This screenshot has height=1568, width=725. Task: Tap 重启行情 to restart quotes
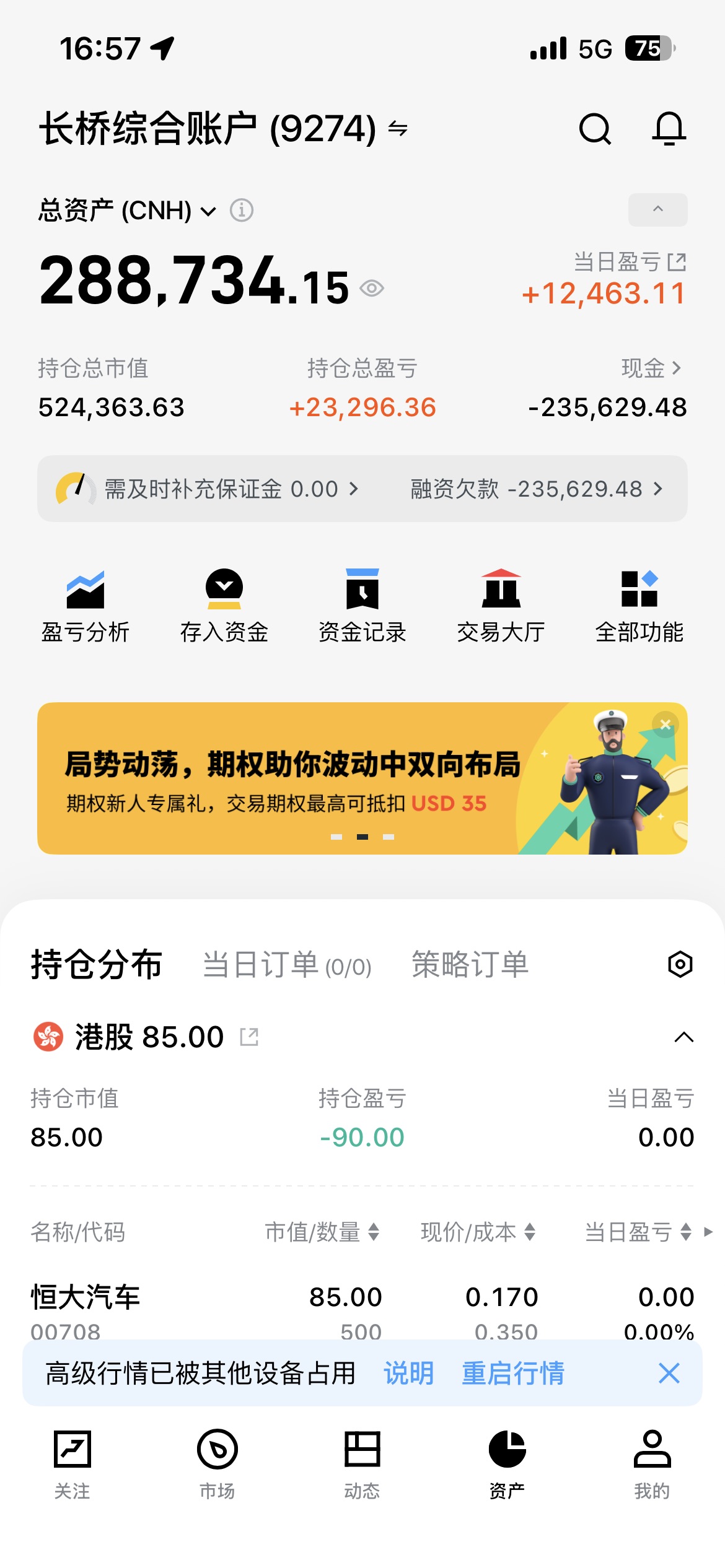click(x=513, y=1374)
